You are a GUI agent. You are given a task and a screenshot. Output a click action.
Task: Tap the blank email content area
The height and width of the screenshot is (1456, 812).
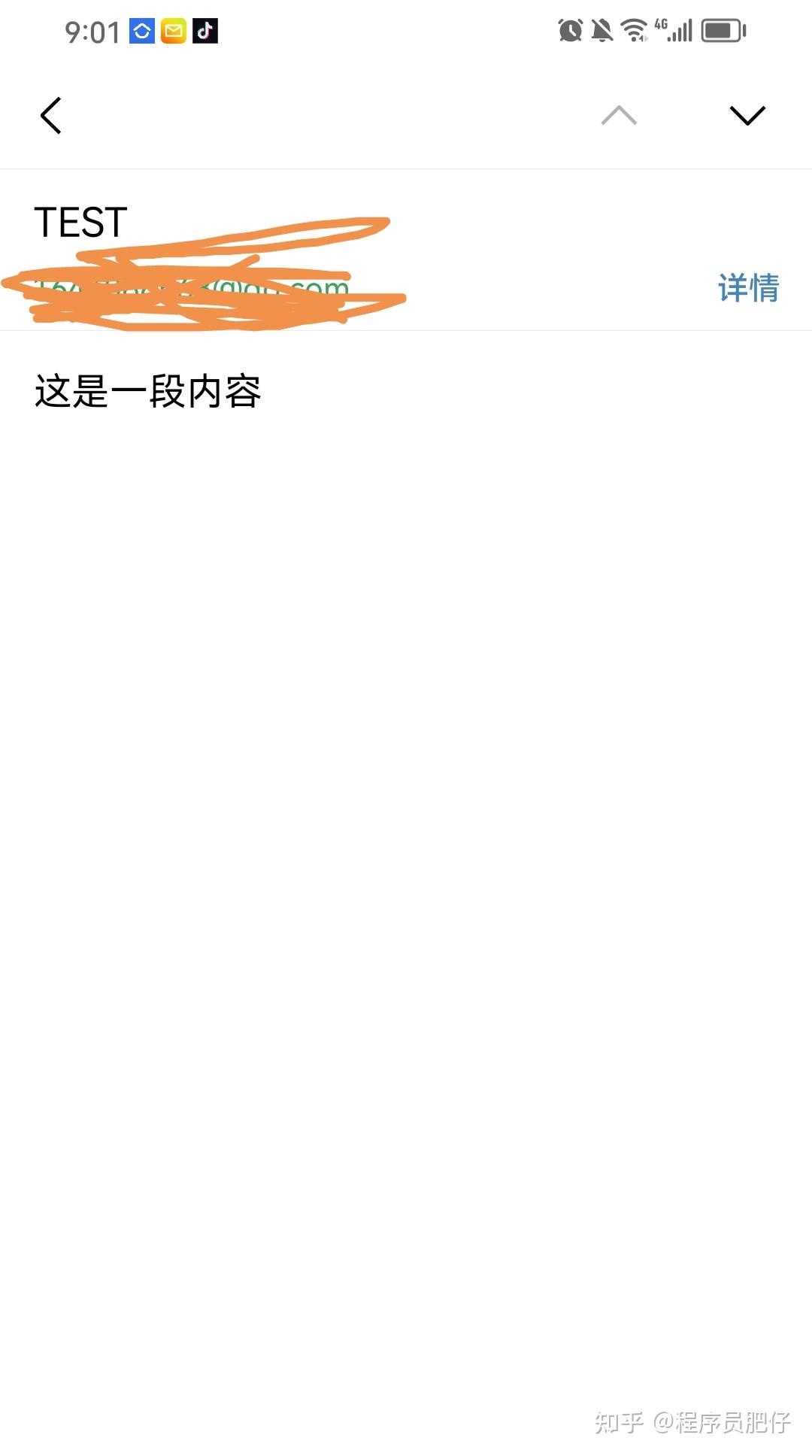coord(406,827)
